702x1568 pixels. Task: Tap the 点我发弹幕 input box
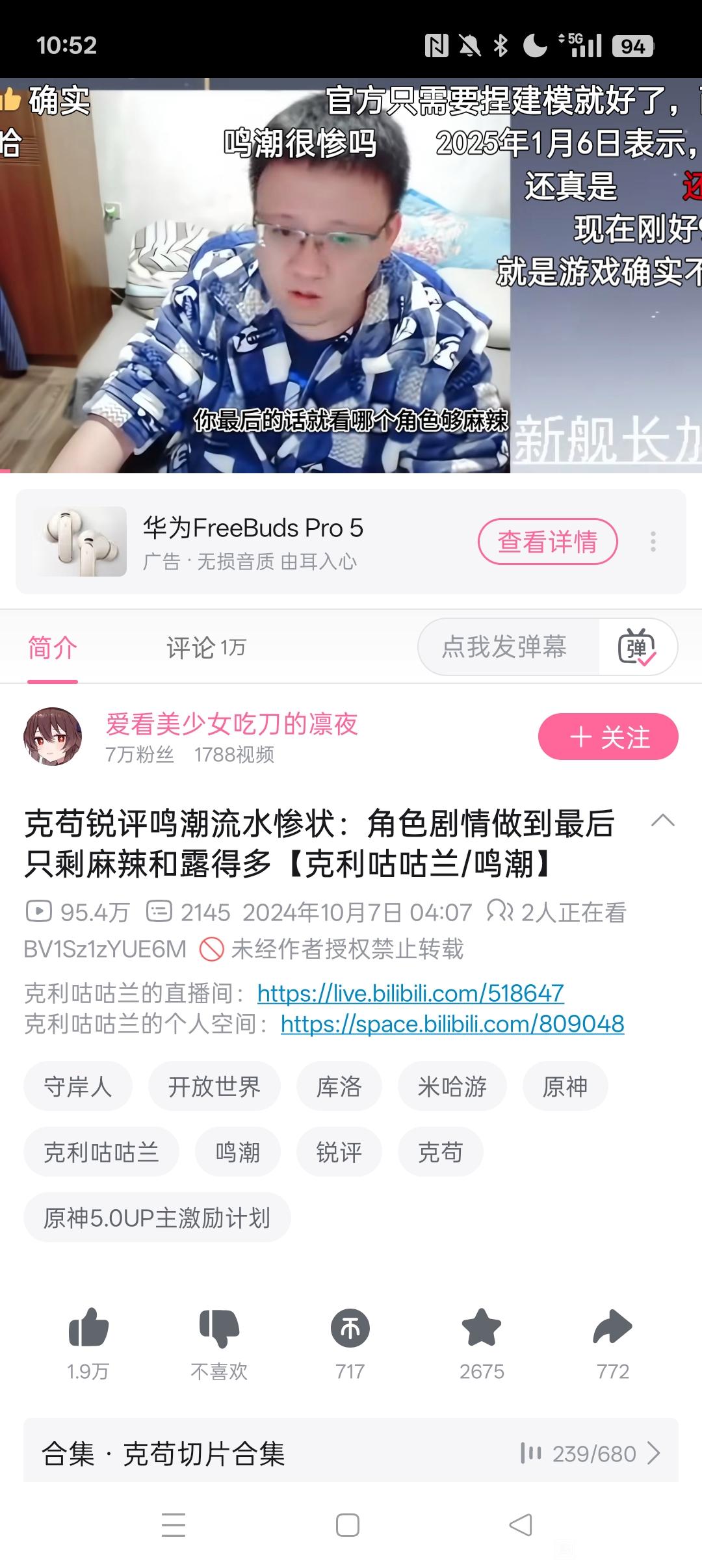pyautogui.click(x=504, y=647)
